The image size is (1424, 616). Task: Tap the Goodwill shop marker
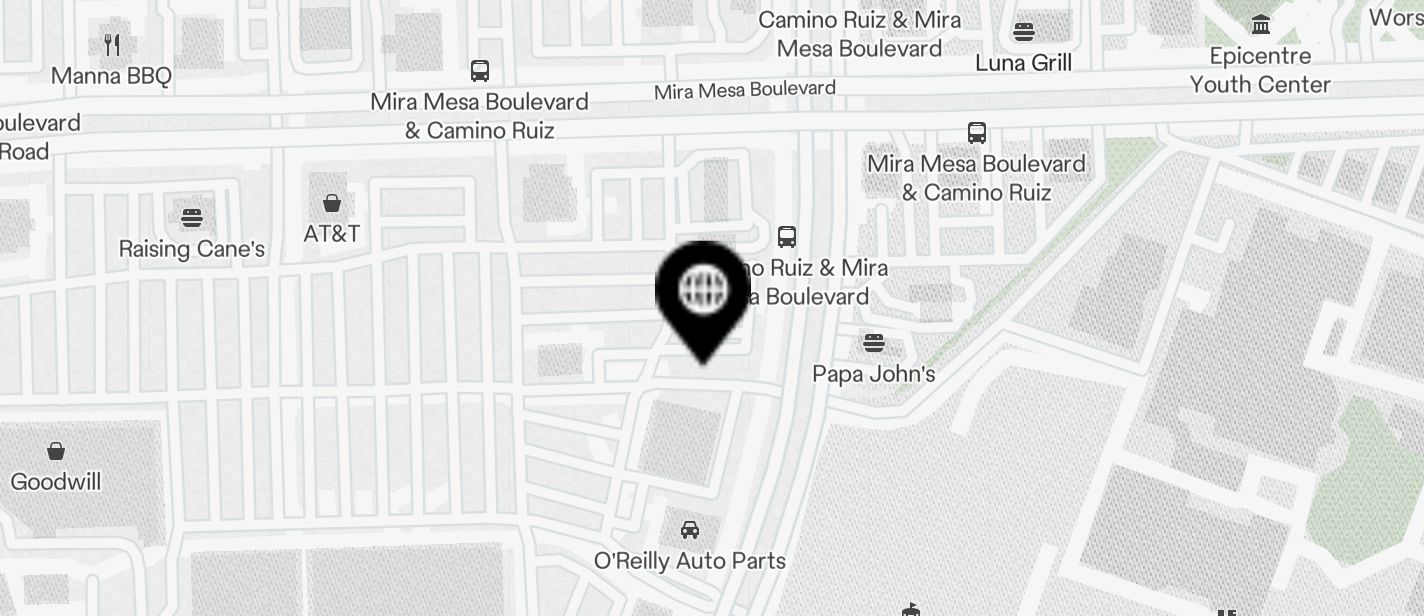56,452
